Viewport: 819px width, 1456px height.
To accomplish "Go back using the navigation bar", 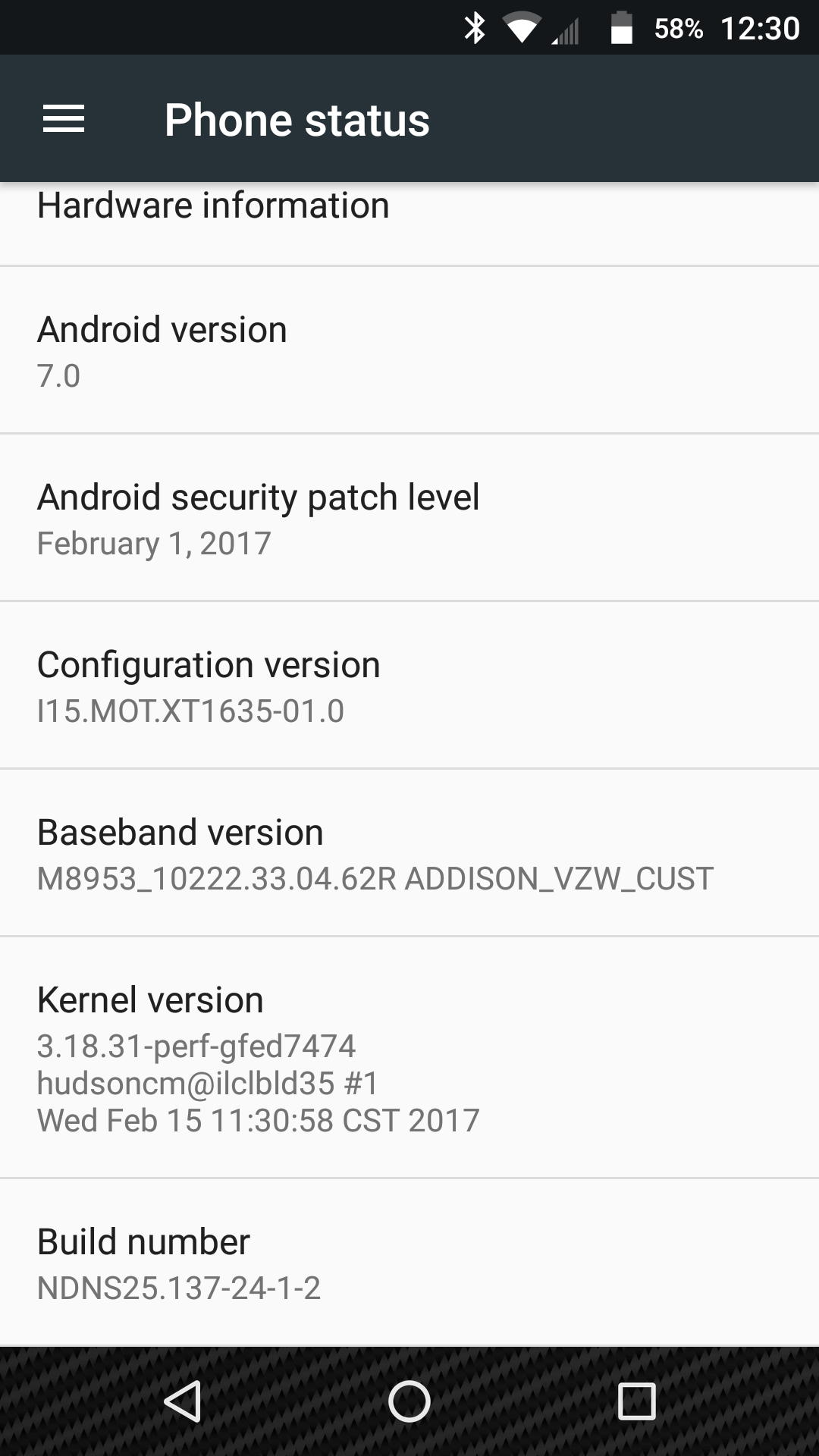I will 182,1401.
